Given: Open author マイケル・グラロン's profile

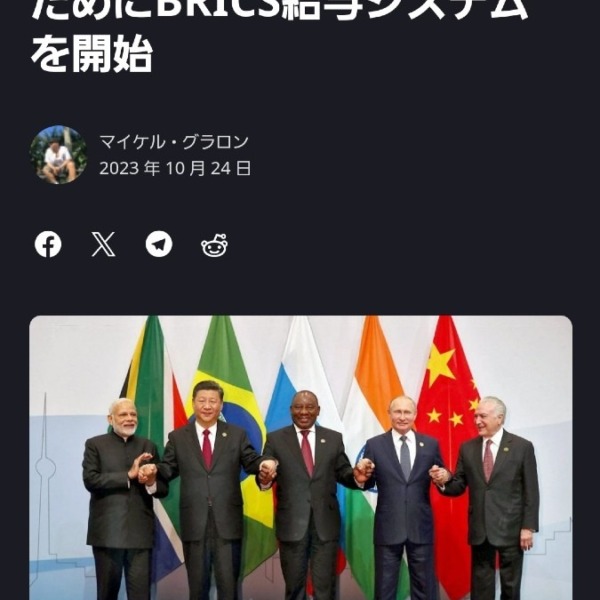Looking at the screenshot, I should point(173,141).
